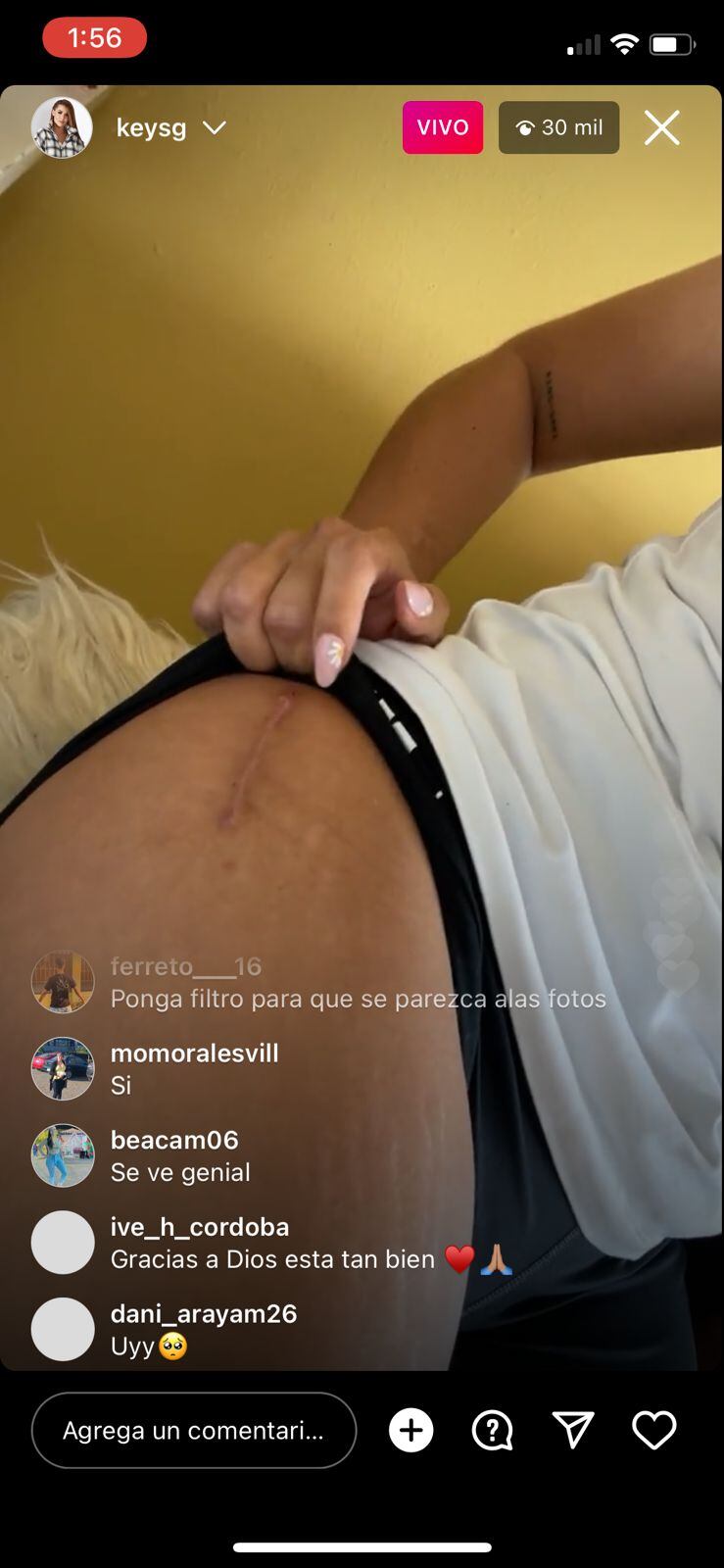
Task: Send a heart to the live
Action: 653,1431
